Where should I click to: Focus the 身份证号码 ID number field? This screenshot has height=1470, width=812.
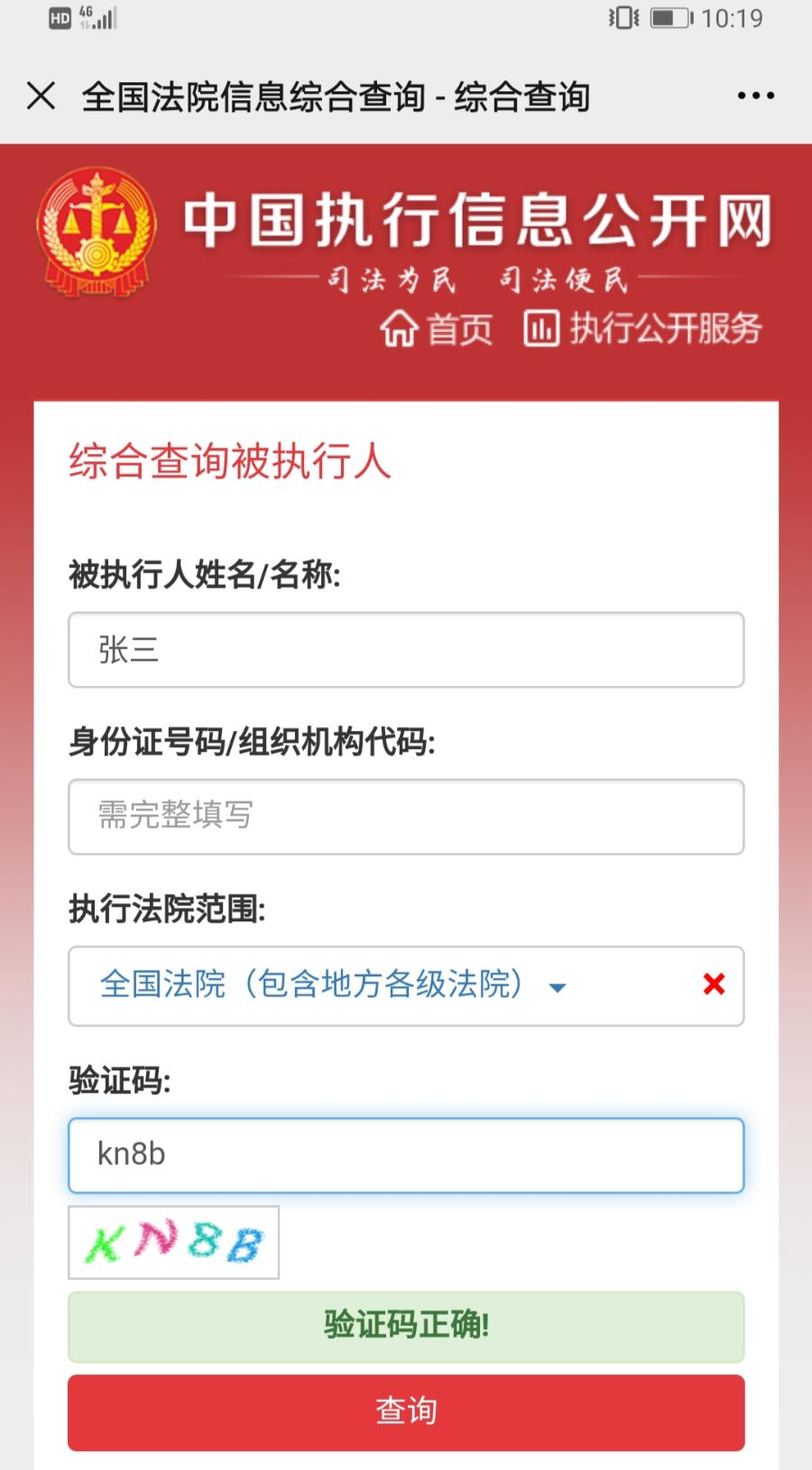pyautogui.click(x=406, y=817)
